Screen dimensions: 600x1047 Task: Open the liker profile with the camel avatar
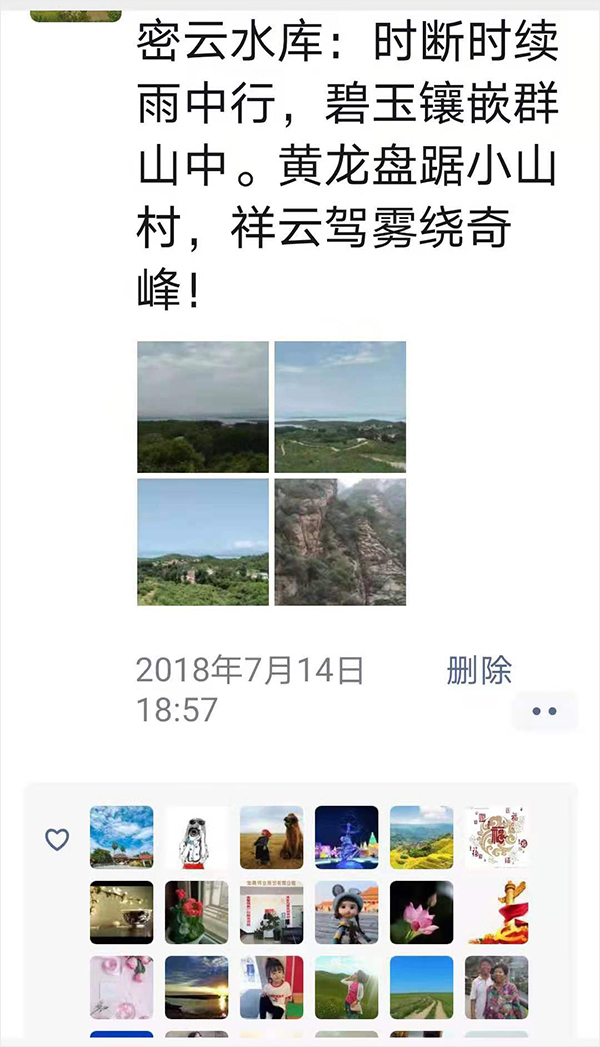point(271,837)
